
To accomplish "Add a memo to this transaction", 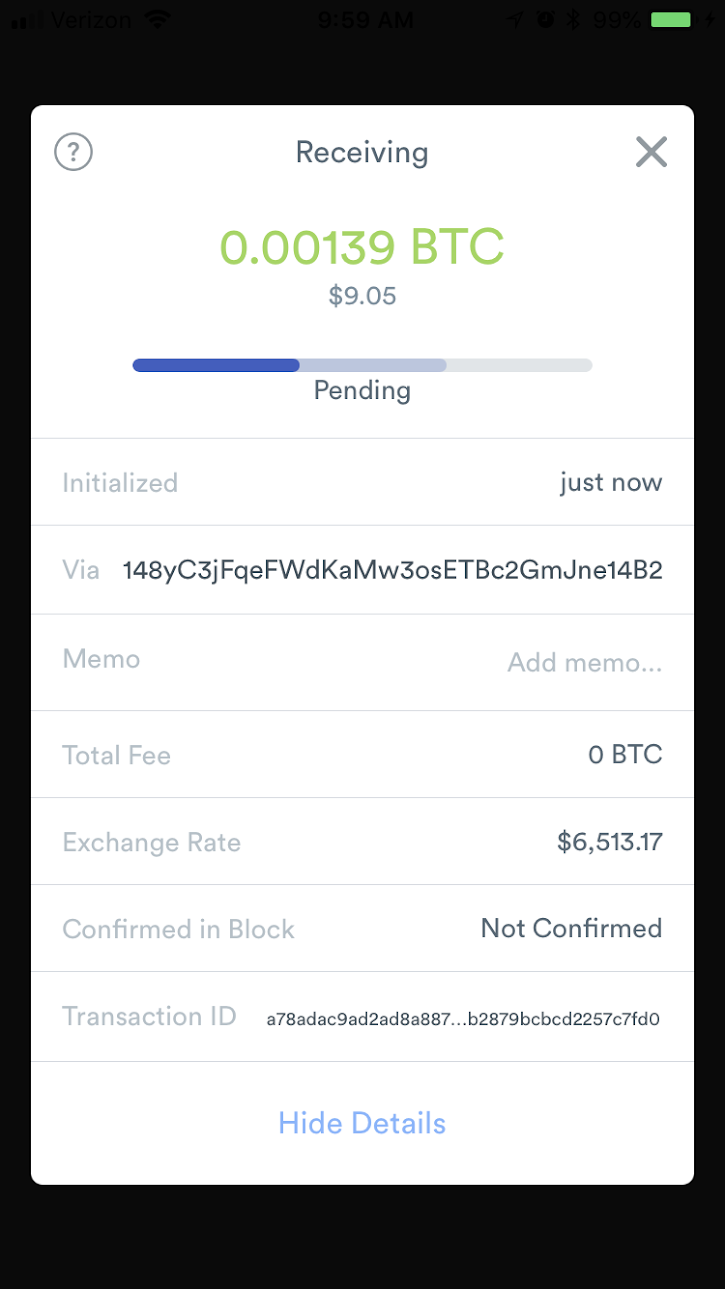I will 584,662.
